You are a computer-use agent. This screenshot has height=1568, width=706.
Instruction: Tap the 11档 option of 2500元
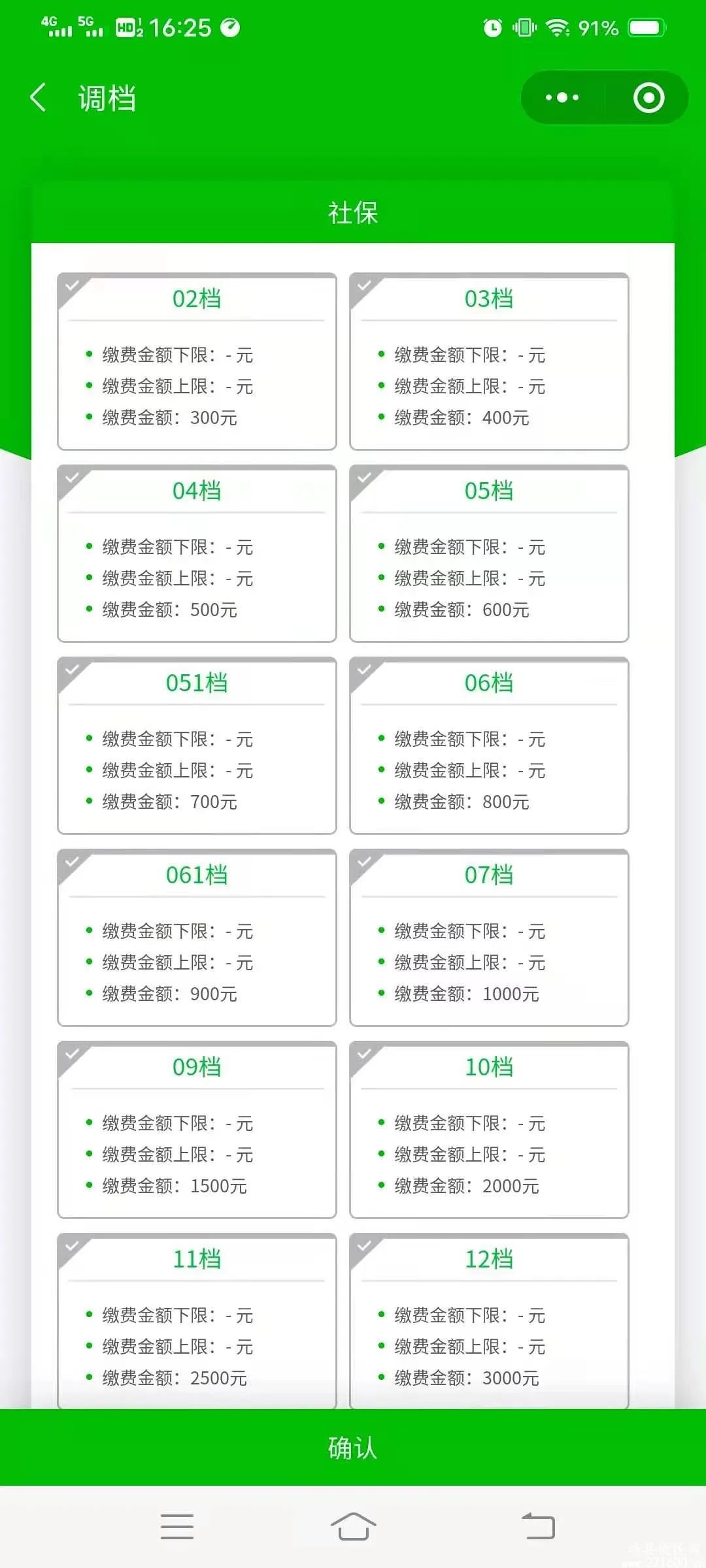197,1320
